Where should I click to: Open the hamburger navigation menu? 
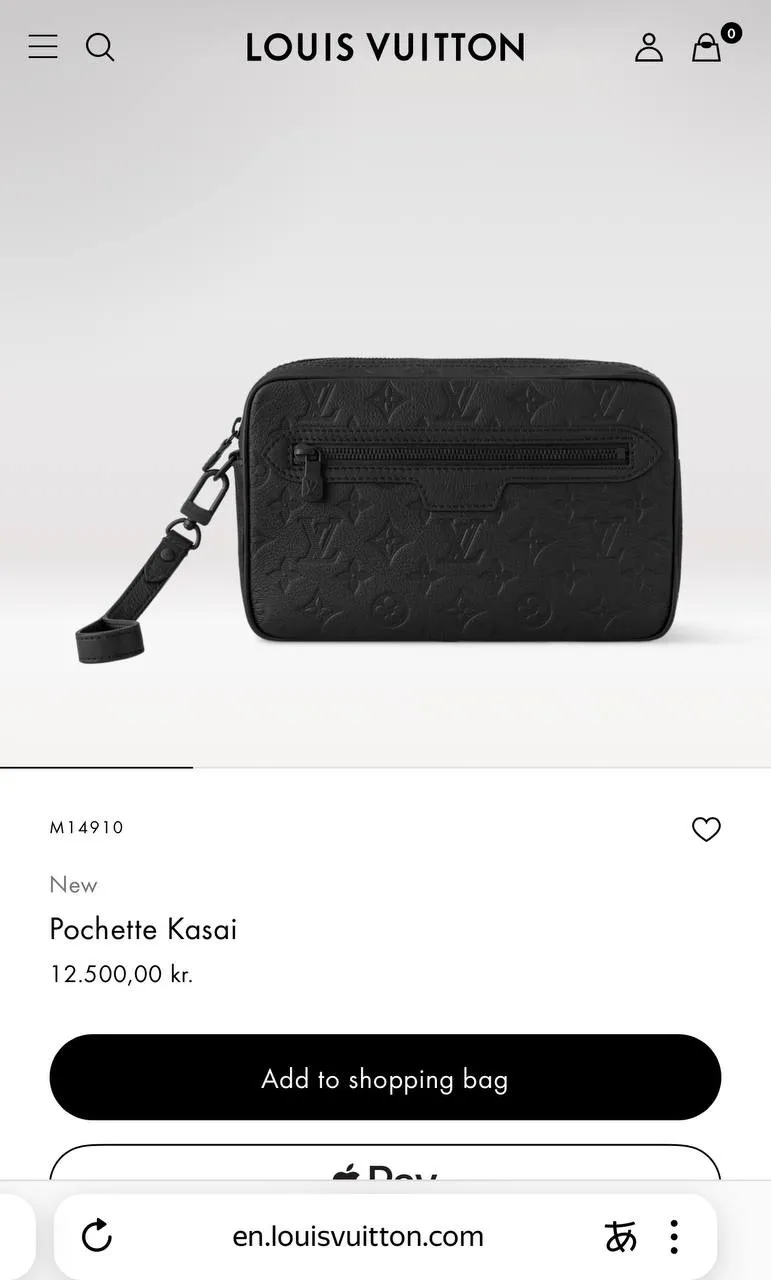43,47
